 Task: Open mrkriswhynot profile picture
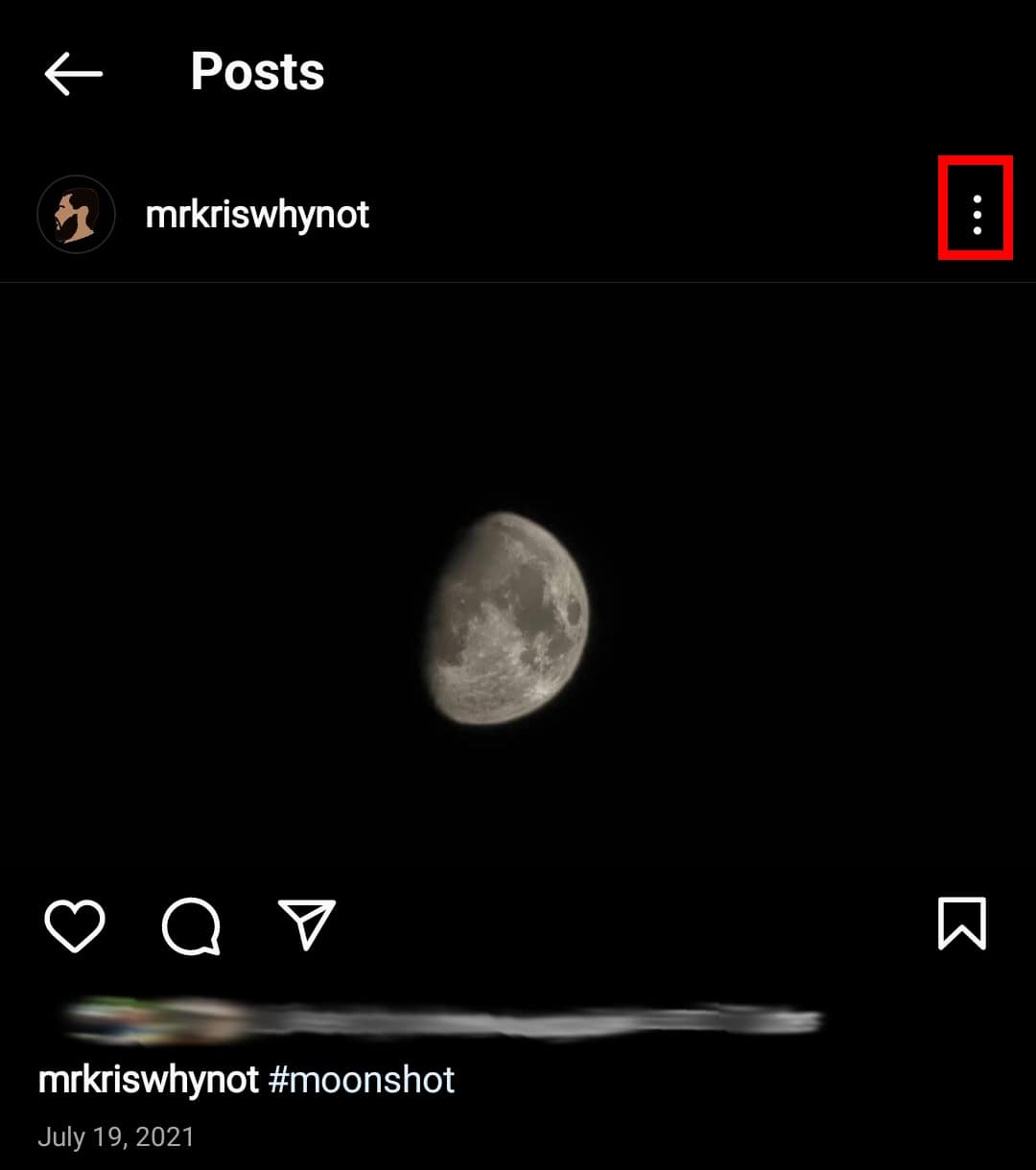76,215
